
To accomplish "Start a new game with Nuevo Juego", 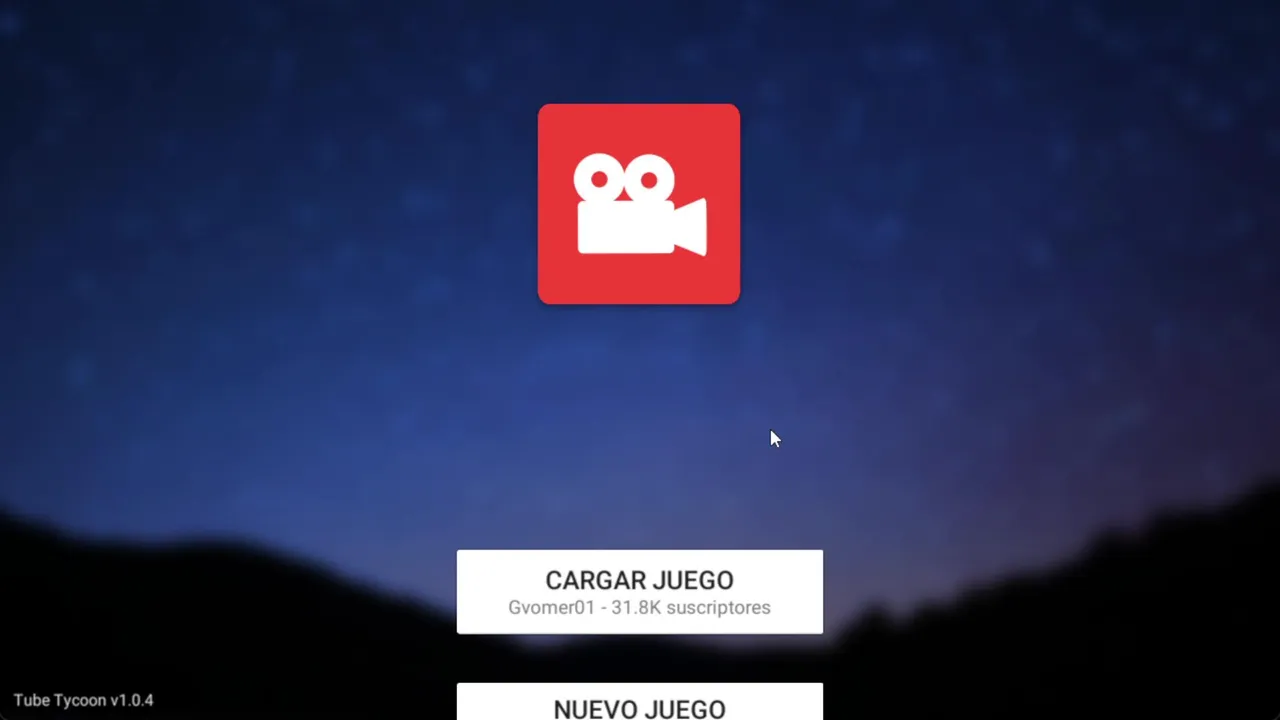I will click(x=639, y=704).
